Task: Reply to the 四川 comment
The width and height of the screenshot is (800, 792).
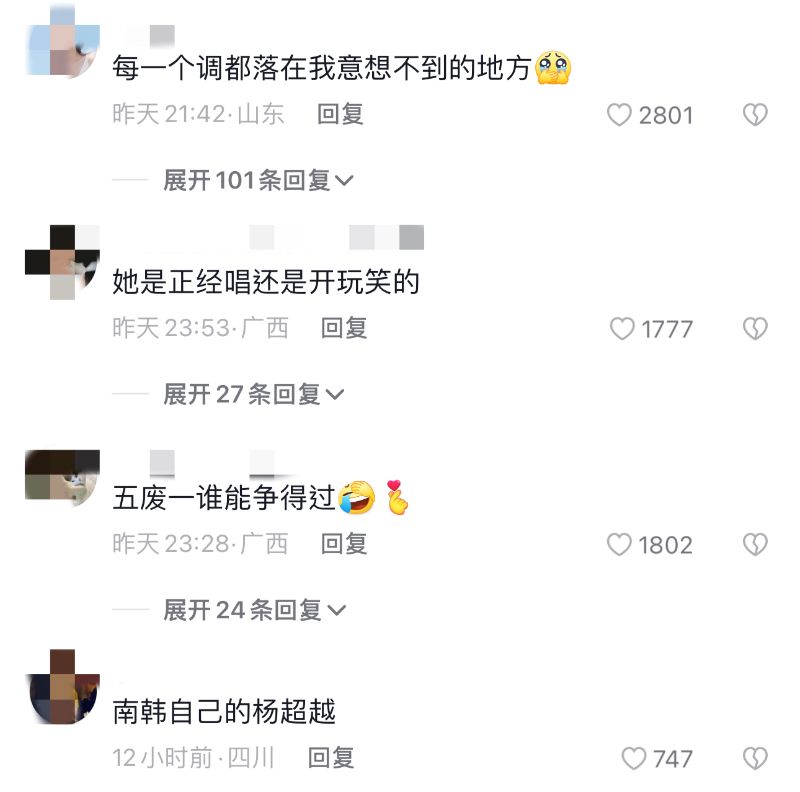Action: 330,758
